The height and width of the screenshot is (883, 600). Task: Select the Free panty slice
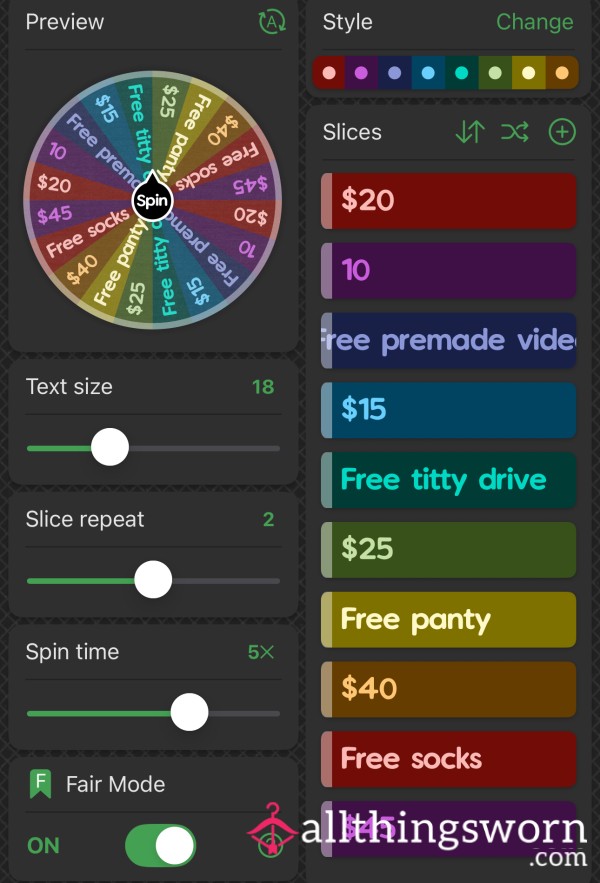pyautogui.click(x=449, y=619)
